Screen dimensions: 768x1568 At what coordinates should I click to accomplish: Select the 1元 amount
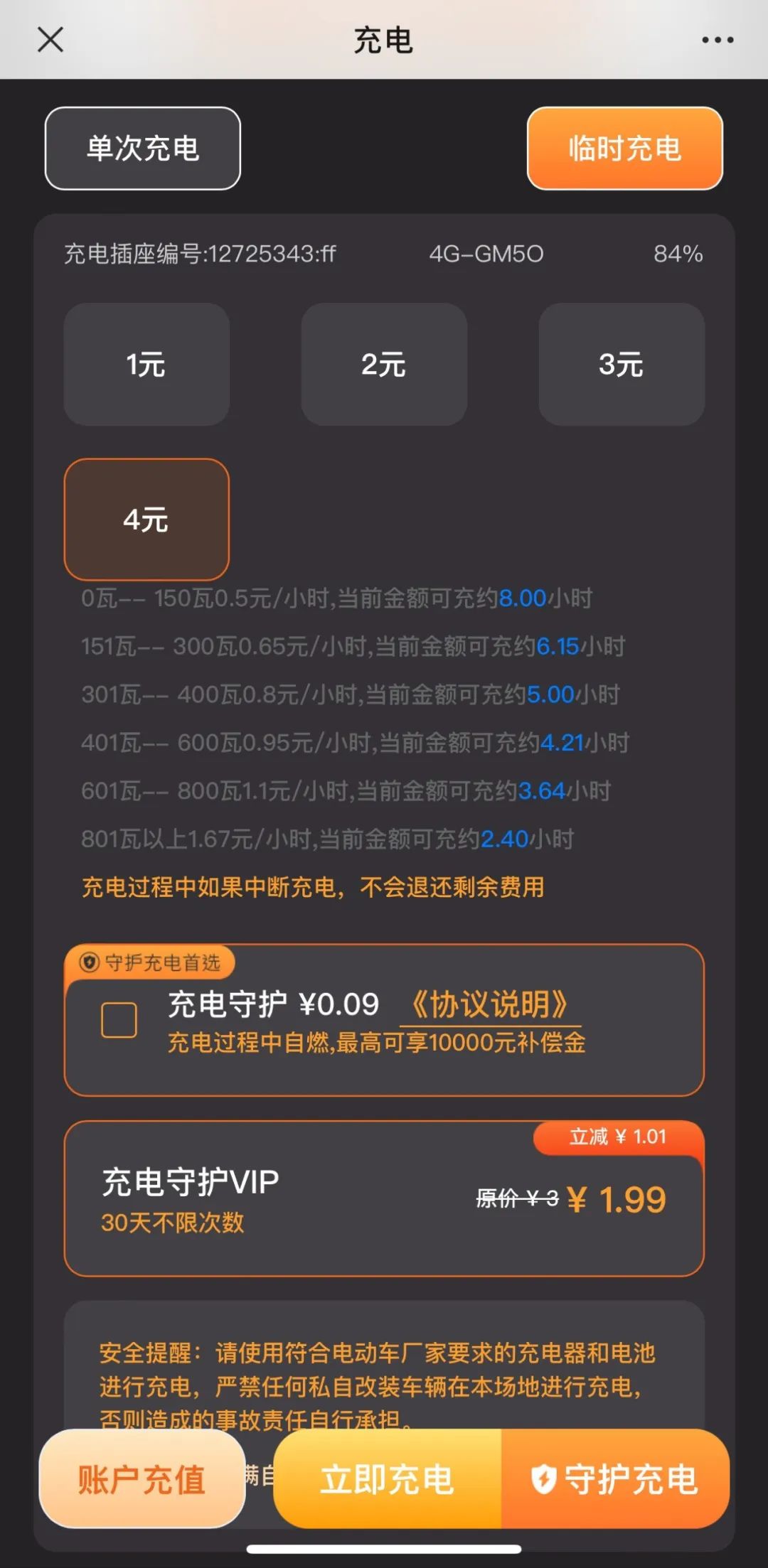[x=146, y=365]
